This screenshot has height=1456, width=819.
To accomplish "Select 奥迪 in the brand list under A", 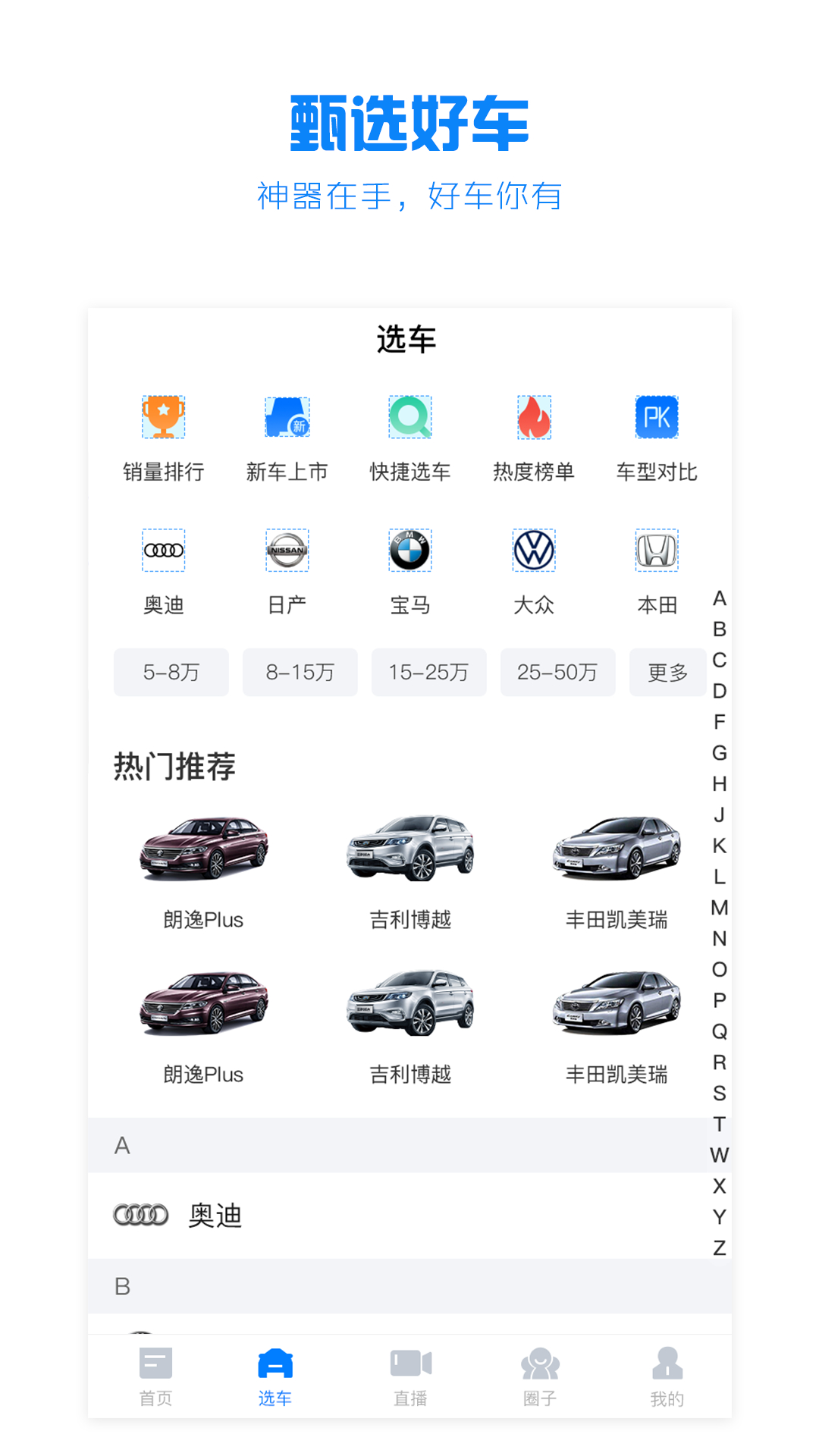I will pos(216,1216).
